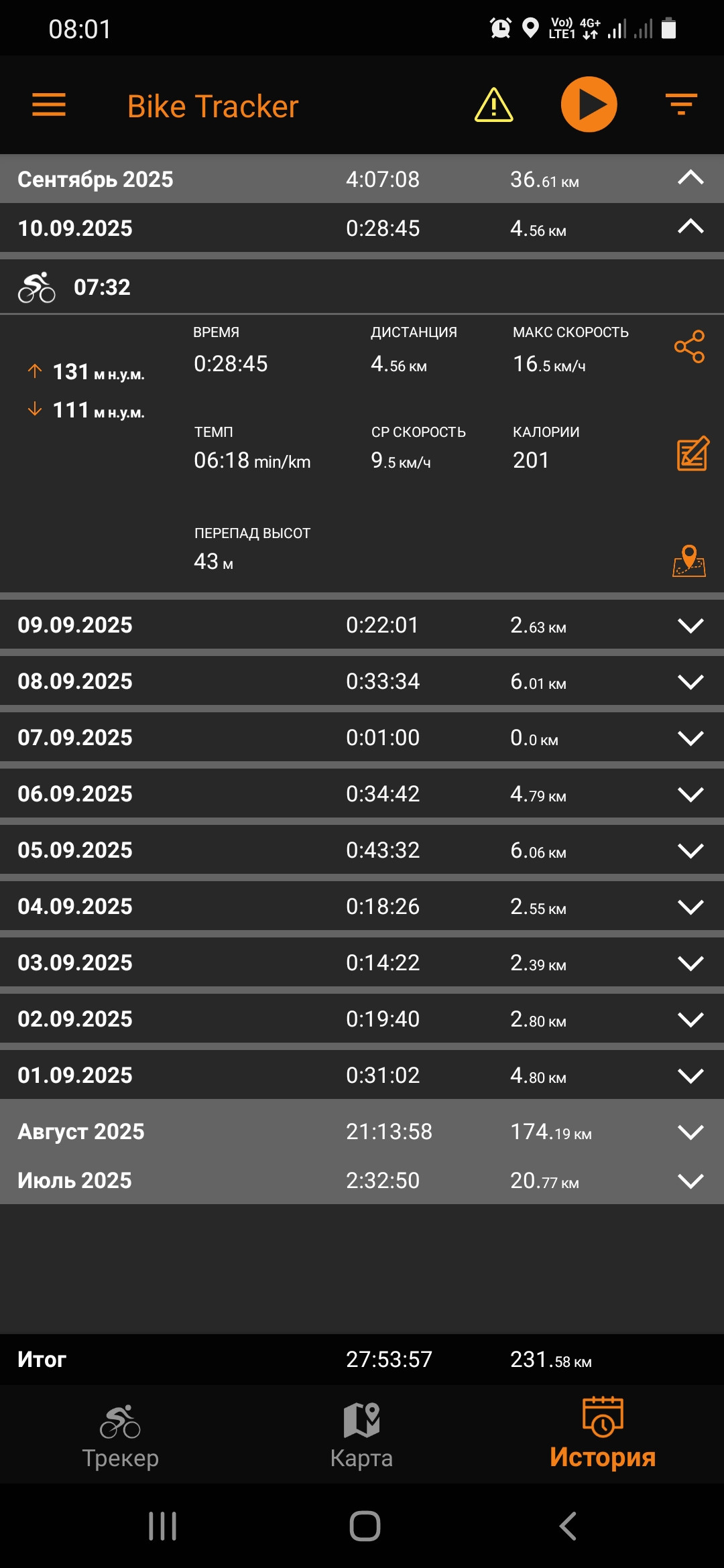
Task: Tap the yellow warning triangle icon
Action: coord(494,105)
